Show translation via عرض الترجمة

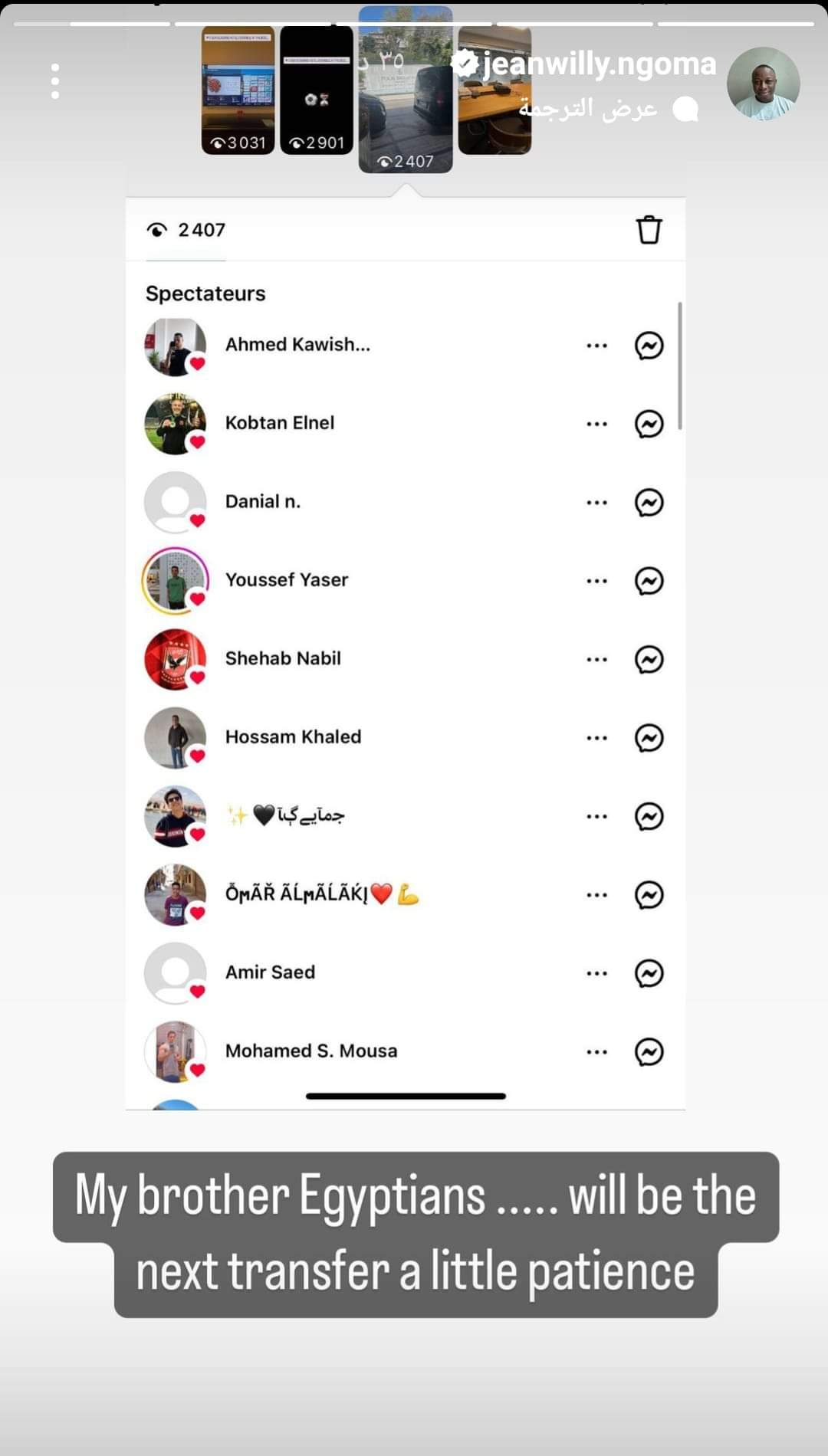[588, 109]
